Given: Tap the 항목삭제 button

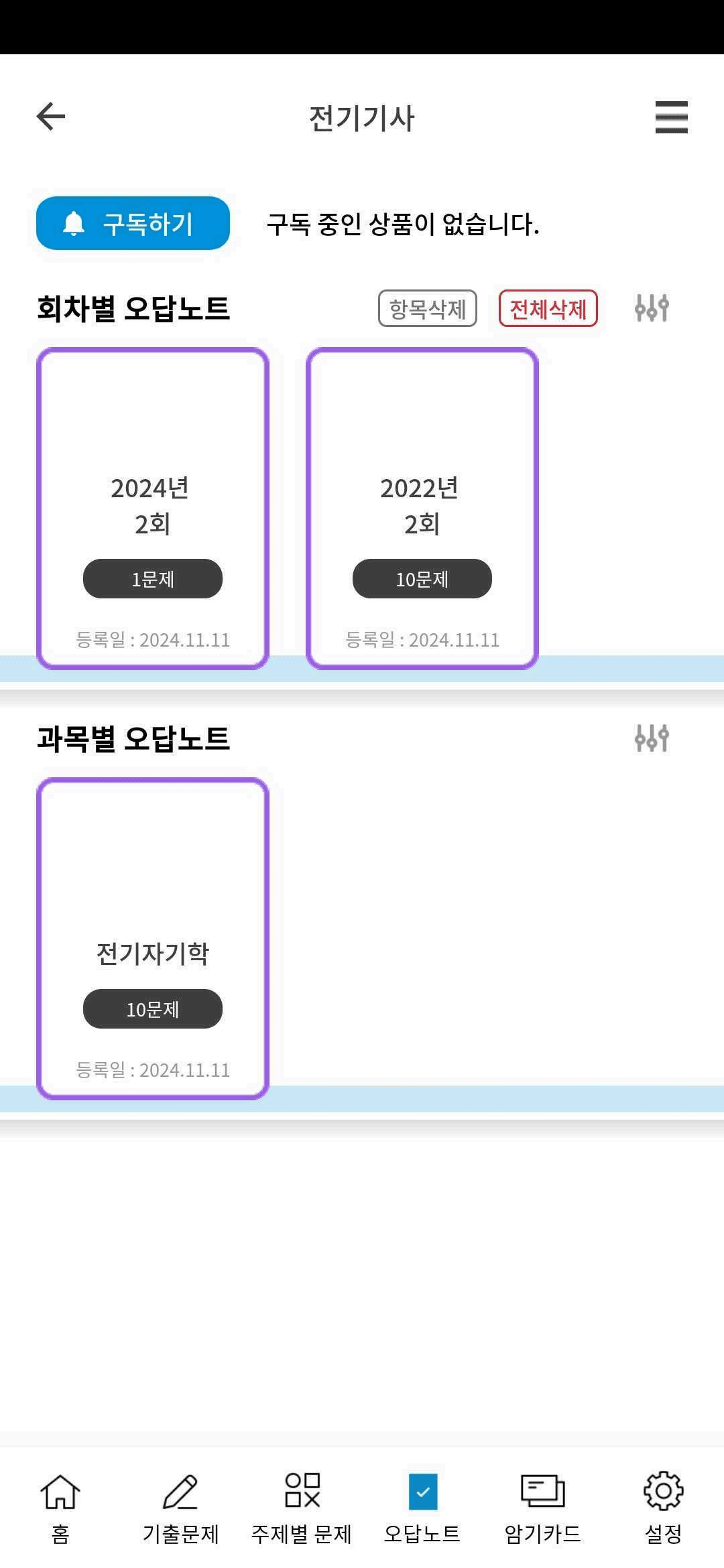Looking at the screenshot, I should click(x=428, y=308).
